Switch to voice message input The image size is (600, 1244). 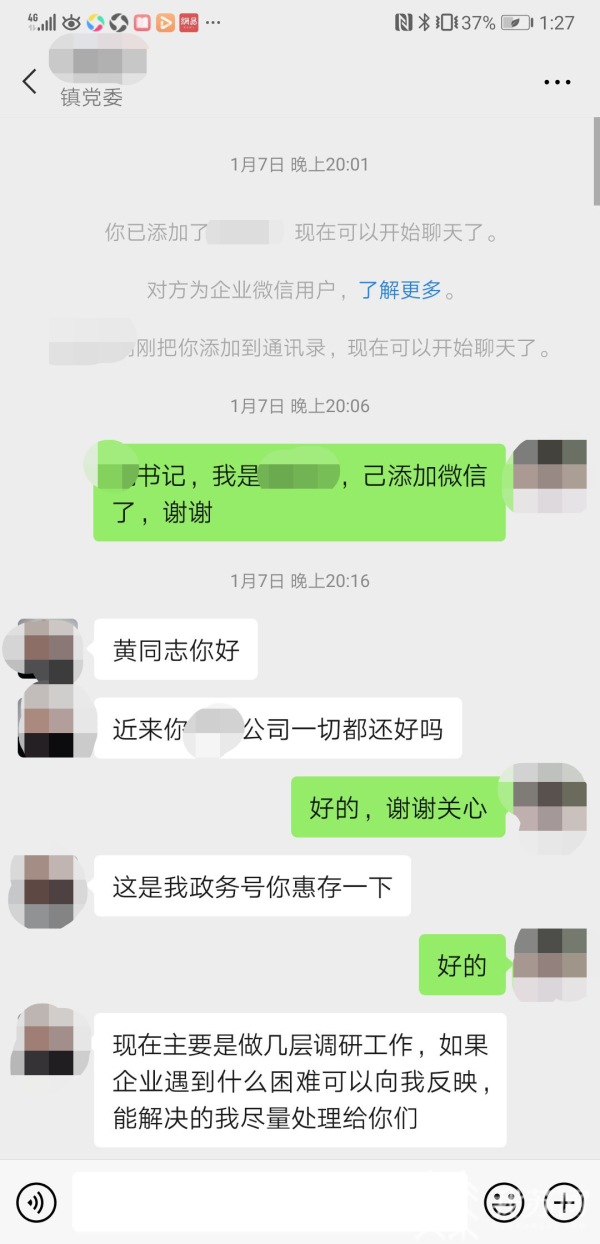click(37, 1201)
